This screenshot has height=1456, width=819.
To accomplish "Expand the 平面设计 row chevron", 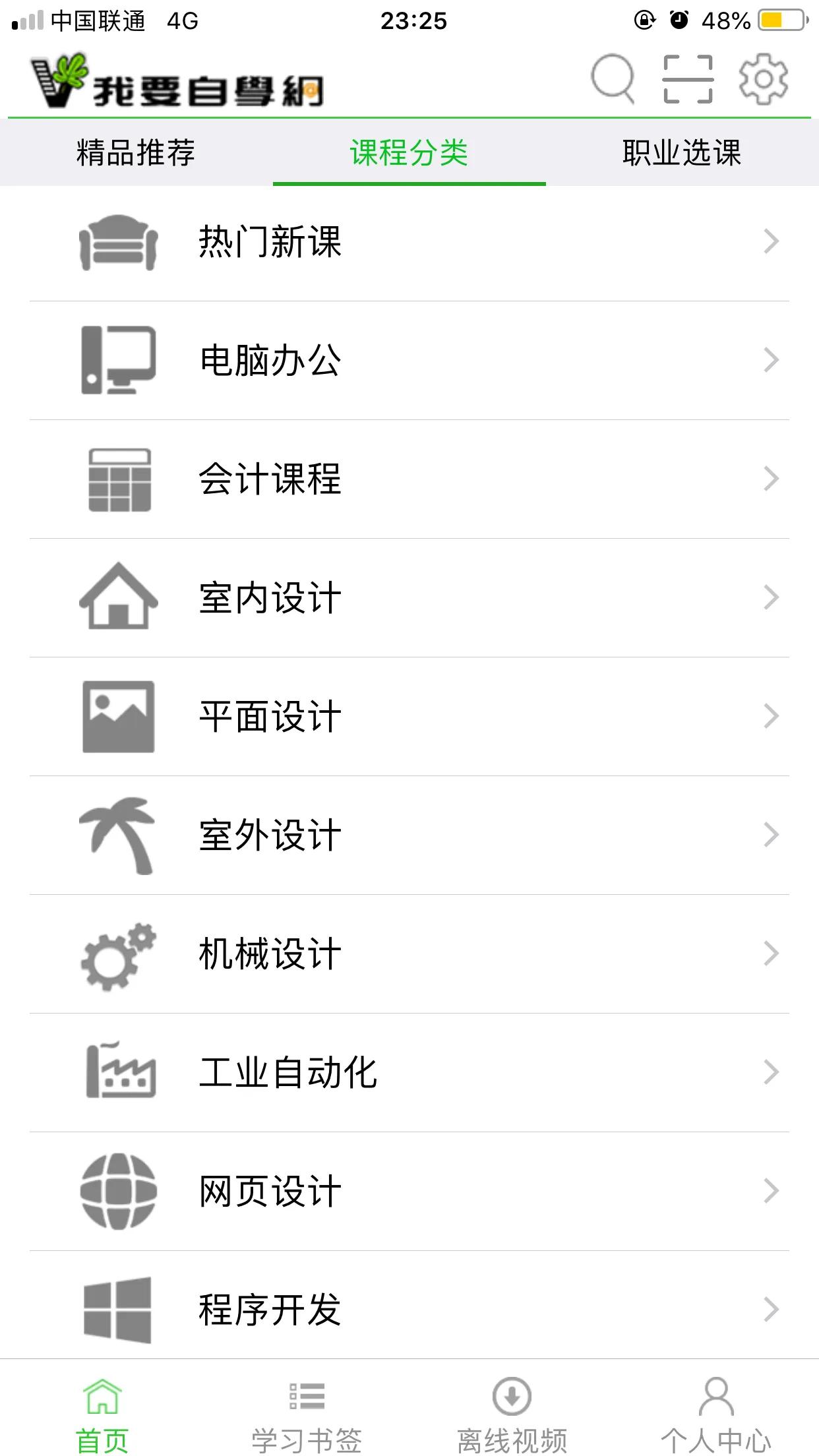I will click(x=770, y=716).
